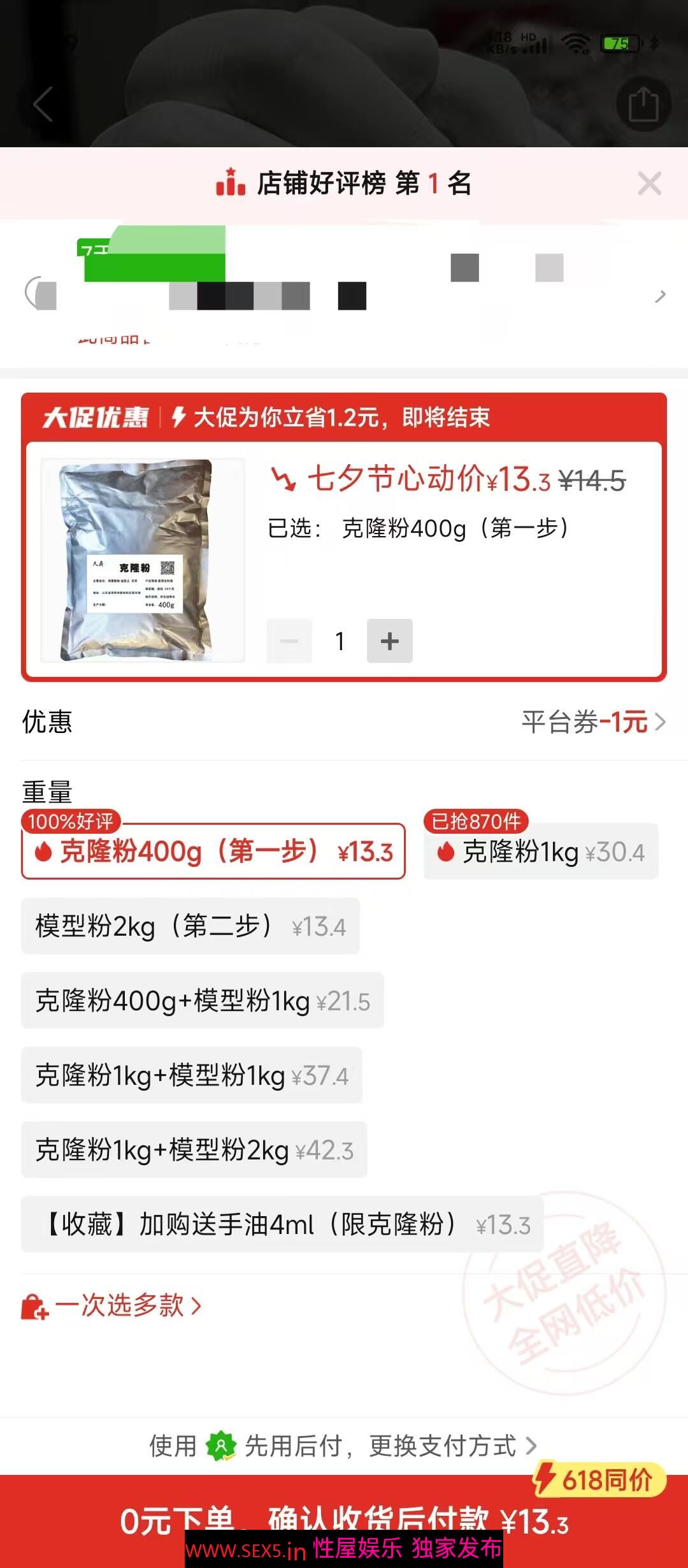Open the 优惠 platform coupon row
The image size is (688, 1568).
tap(592, 722)
